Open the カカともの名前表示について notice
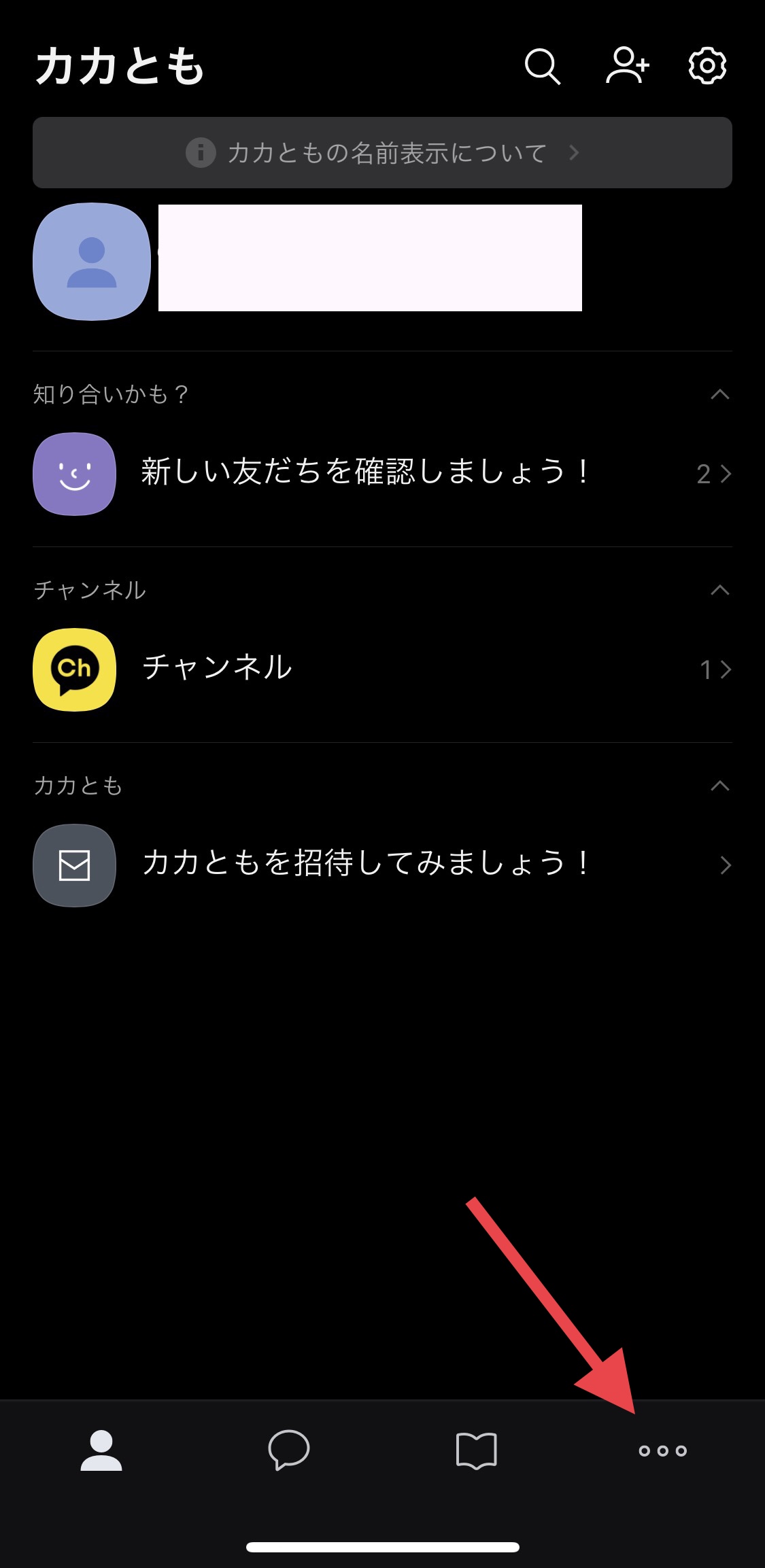 382,153
